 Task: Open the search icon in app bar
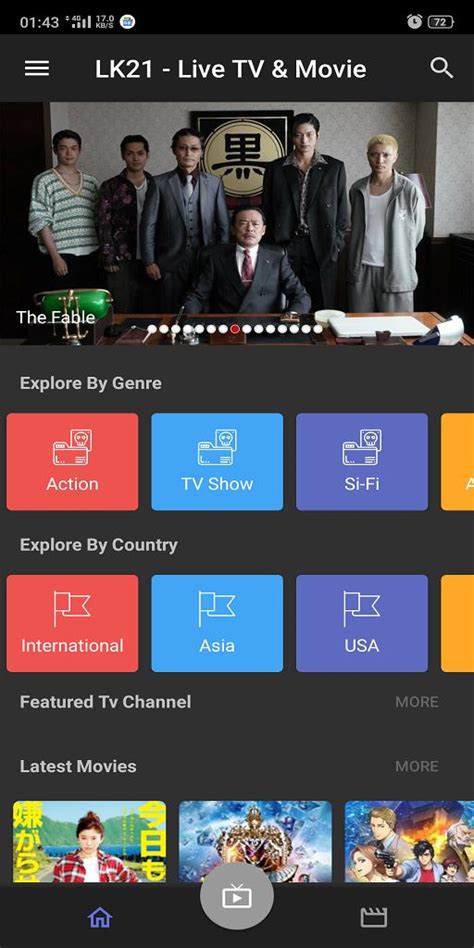tap(441, 68)
